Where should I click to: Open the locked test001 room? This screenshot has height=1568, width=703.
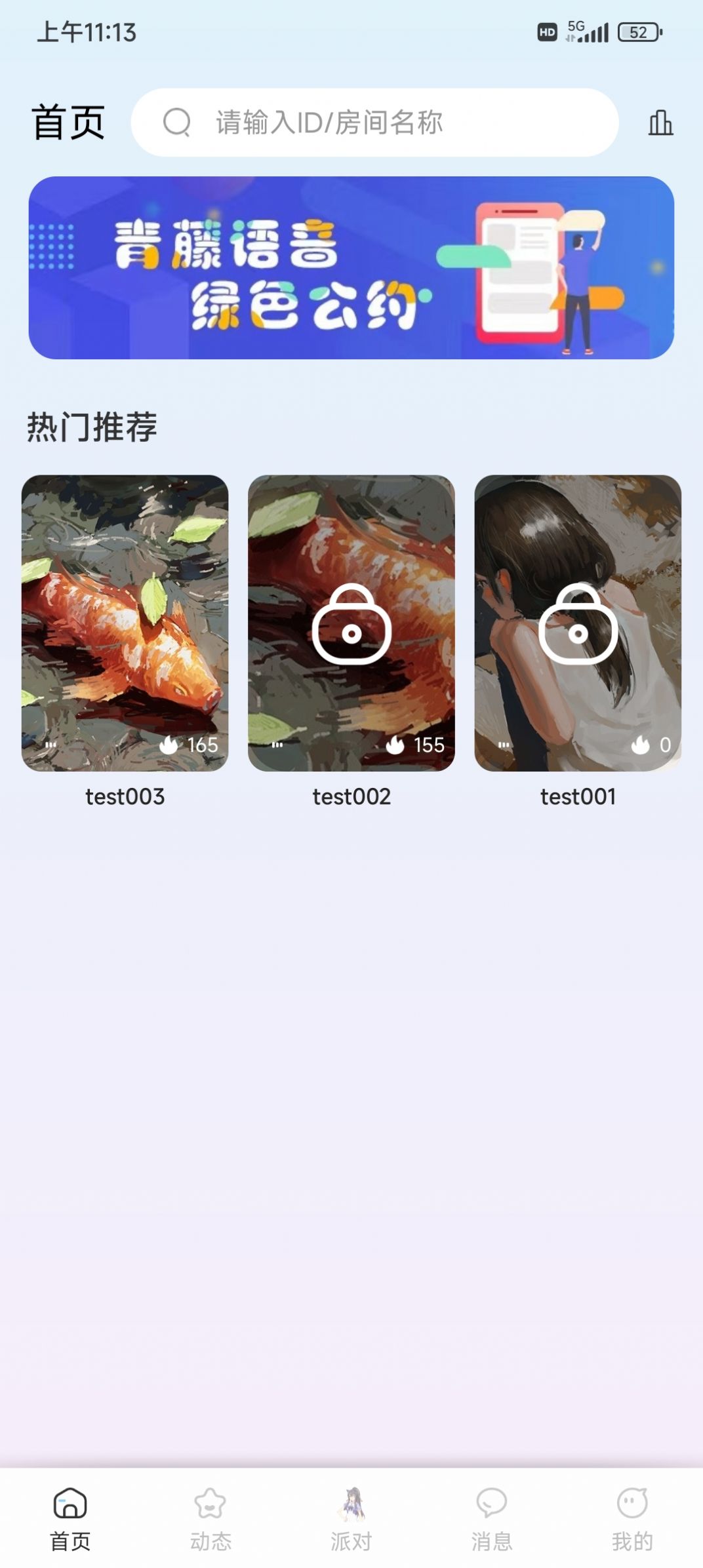coord(578,623)
